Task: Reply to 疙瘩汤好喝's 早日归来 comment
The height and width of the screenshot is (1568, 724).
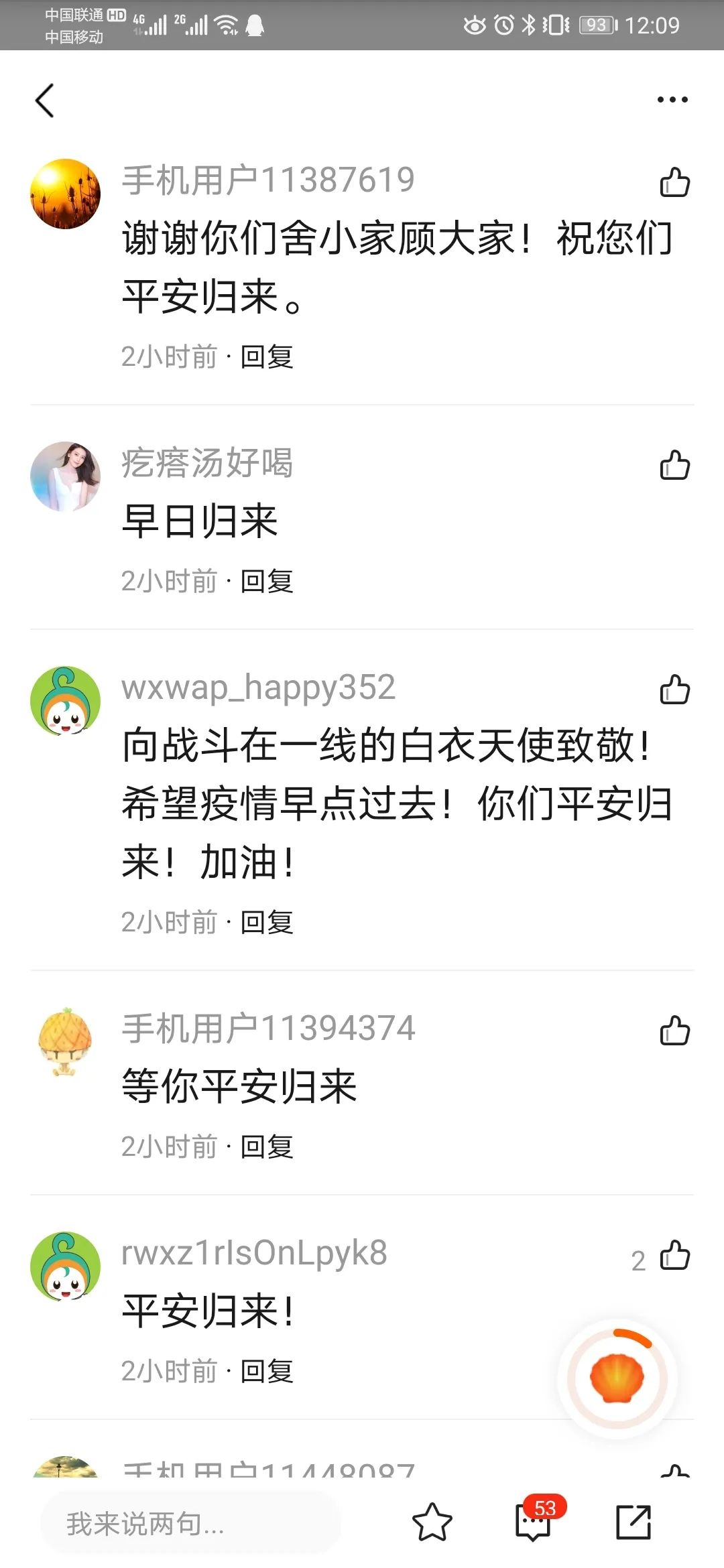Action: 267,581
